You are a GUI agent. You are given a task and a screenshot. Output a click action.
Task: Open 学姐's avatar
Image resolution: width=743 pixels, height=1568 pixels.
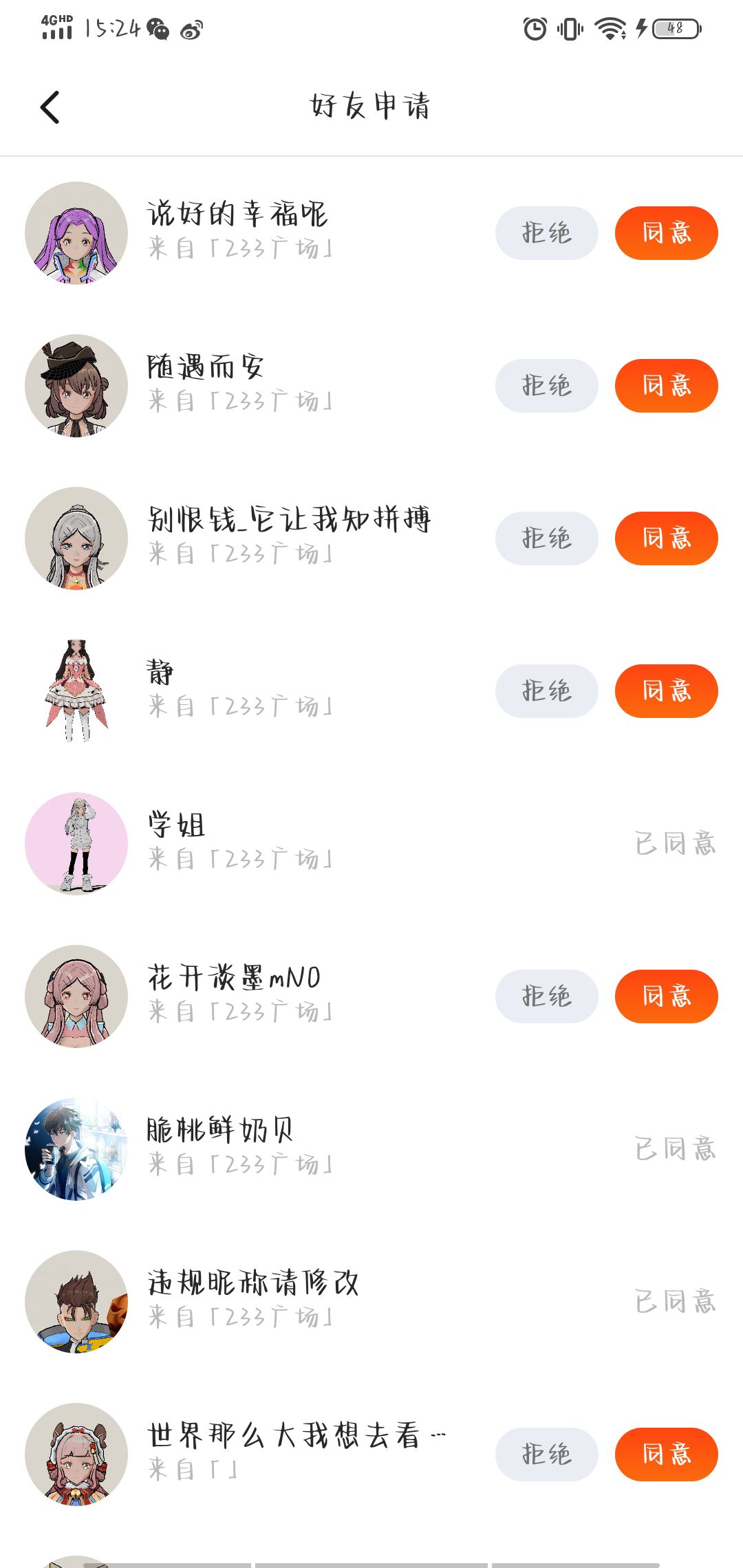click(x=76, y=844)
